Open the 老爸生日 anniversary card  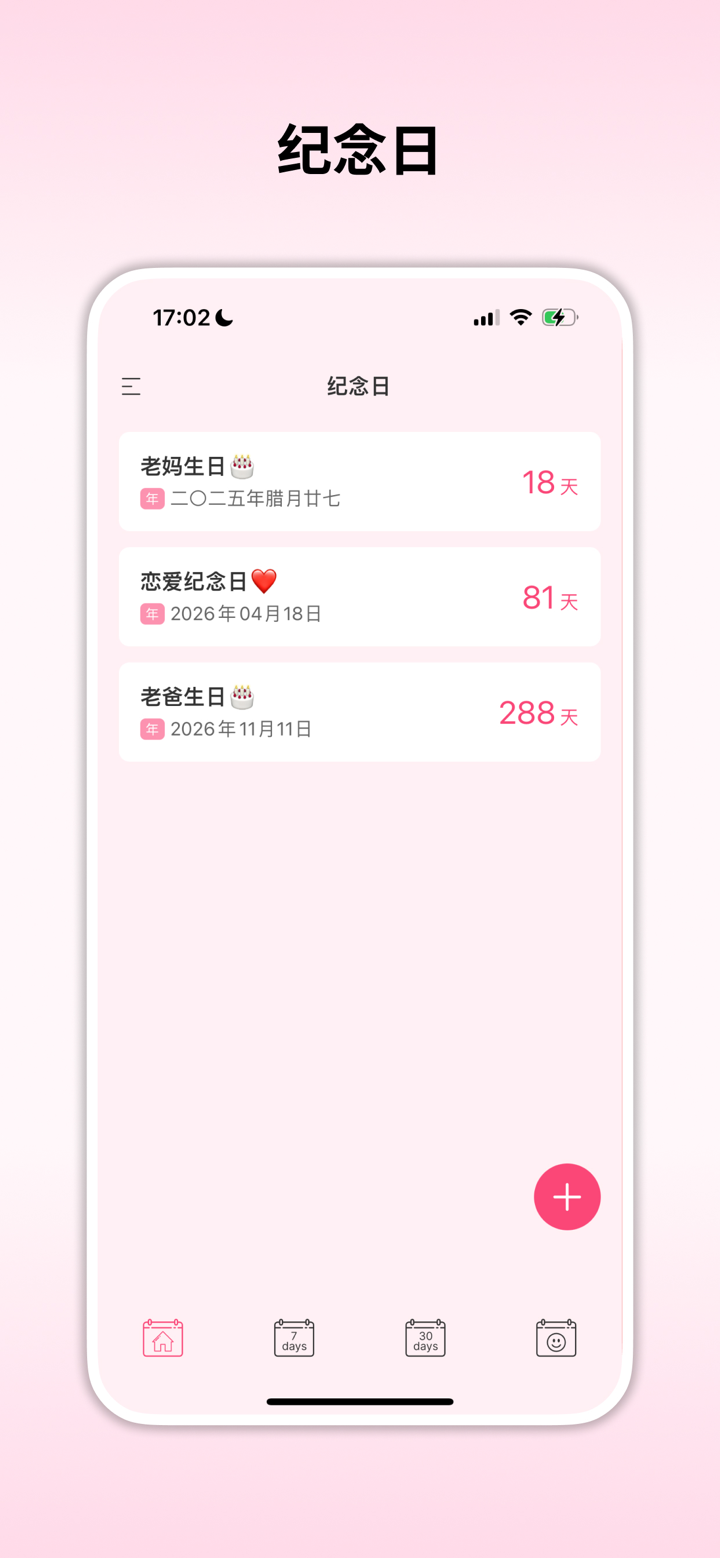[x=359, y=711]
